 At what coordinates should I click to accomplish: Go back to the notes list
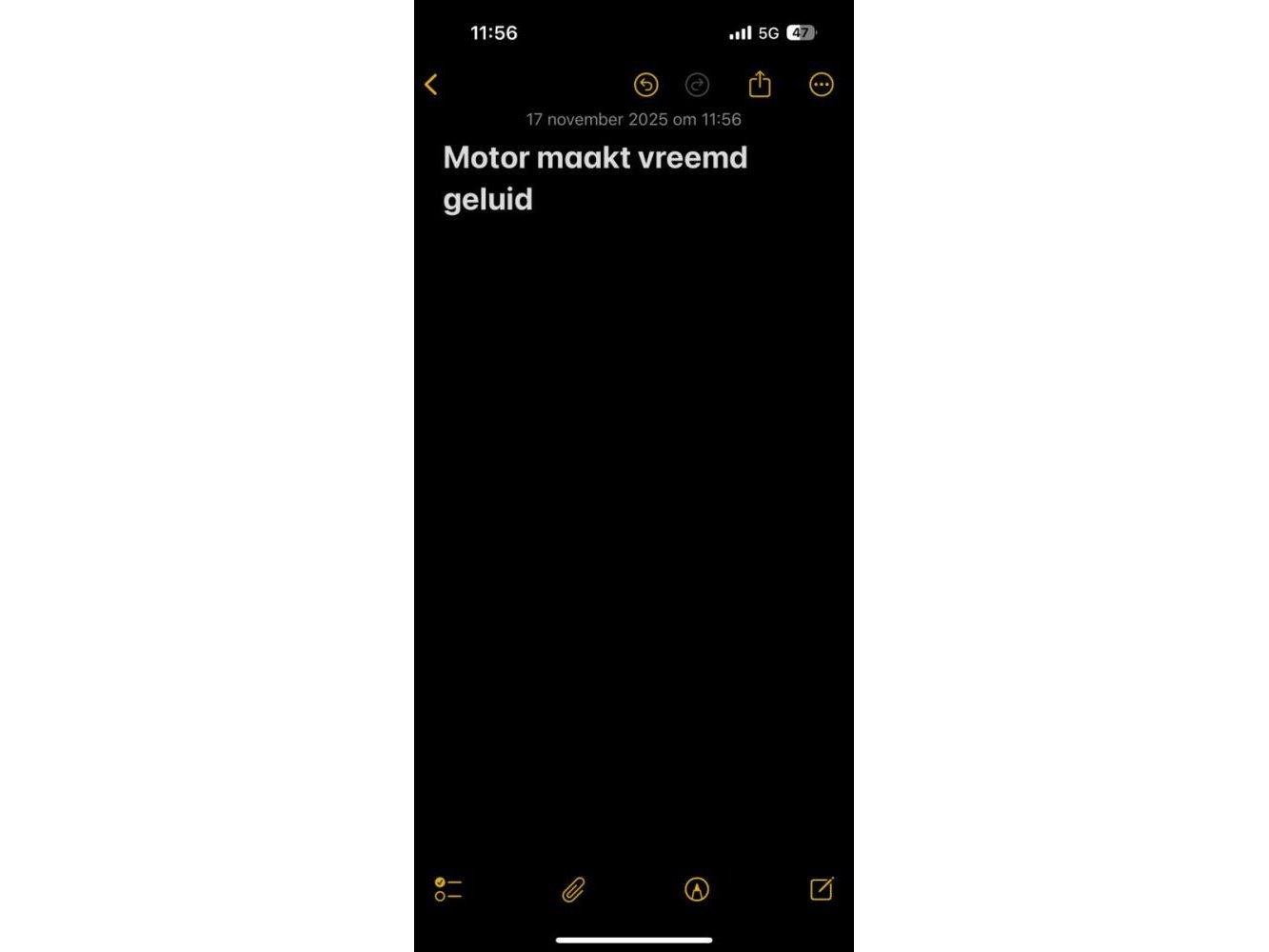point(431,85)
